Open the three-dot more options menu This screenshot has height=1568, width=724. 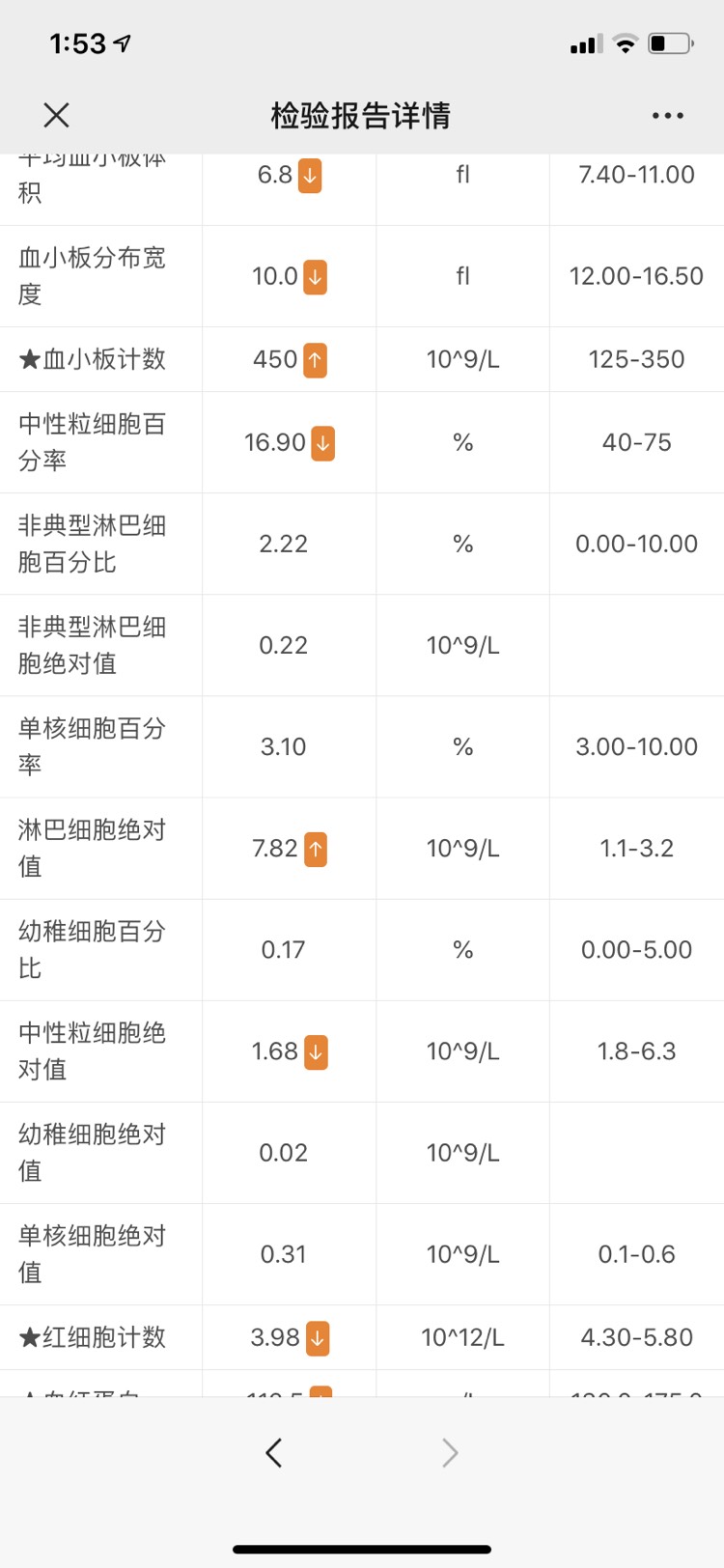667,116
